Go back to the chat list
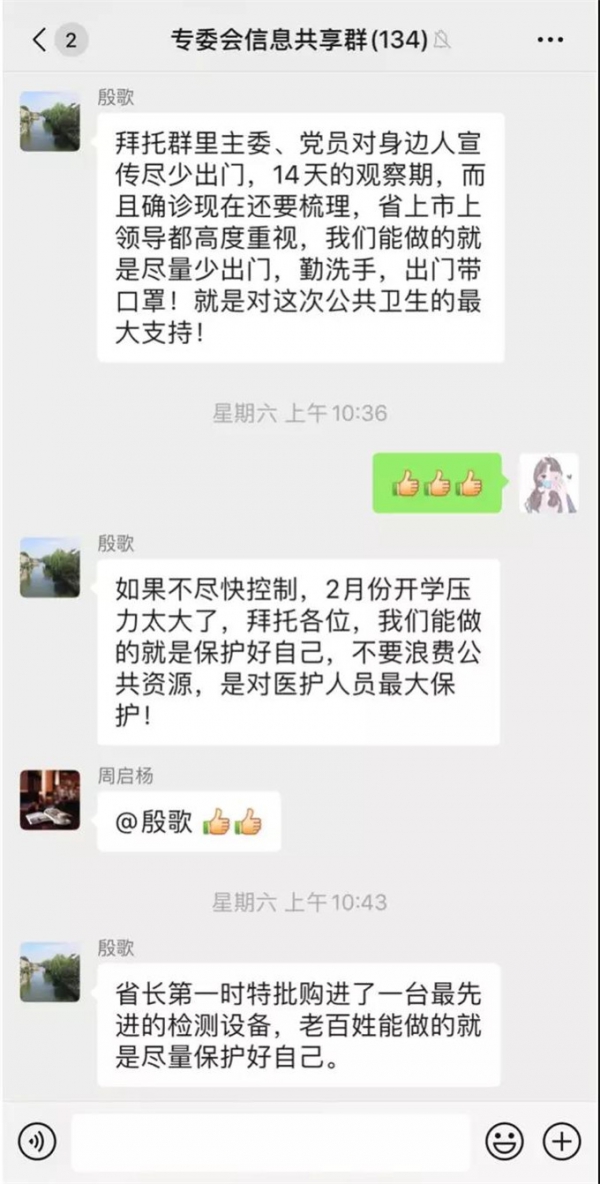 [40, 40]
